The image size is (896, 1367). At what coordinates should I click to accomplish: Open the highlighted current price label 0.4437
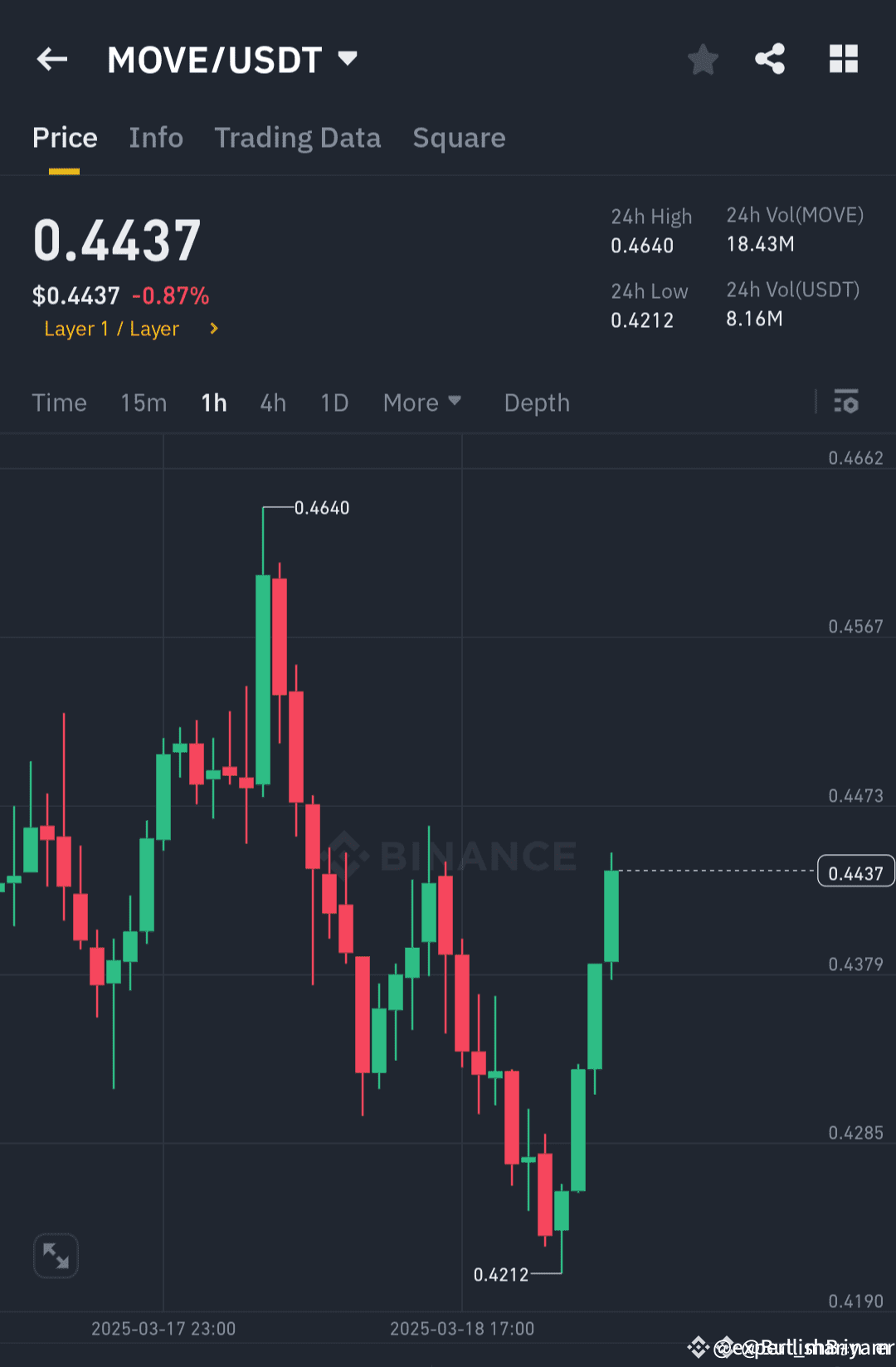tap(855, 871)
